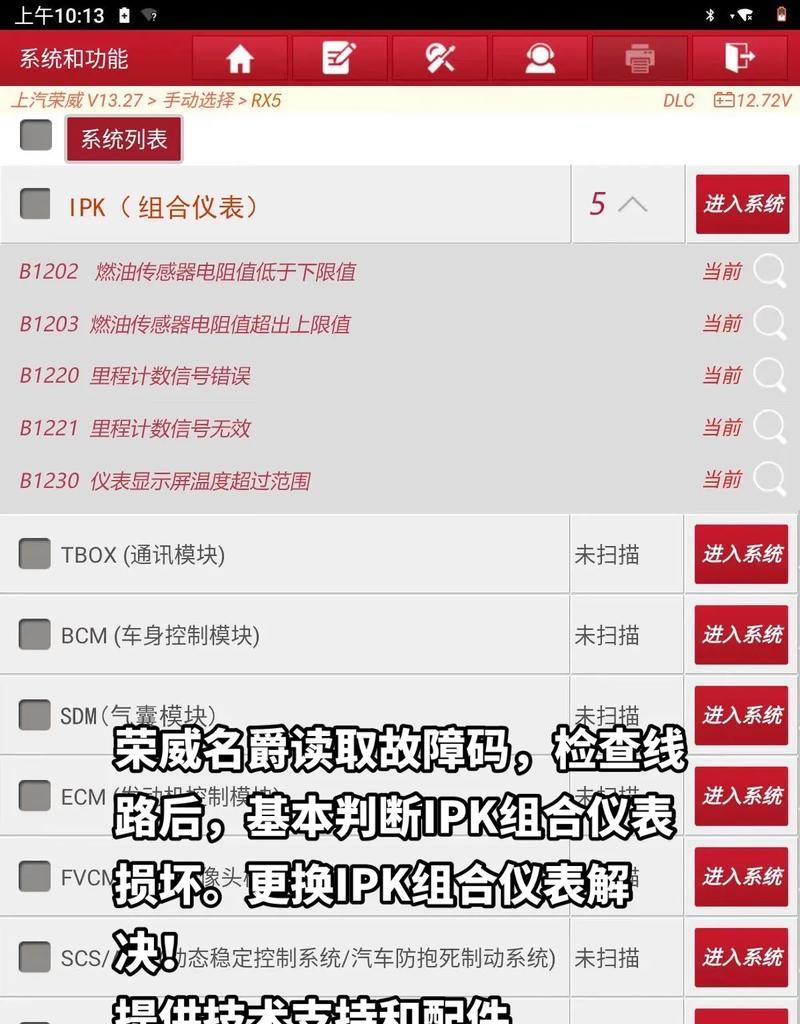Tick the checkbox beside 系统列表

(36, 135)
